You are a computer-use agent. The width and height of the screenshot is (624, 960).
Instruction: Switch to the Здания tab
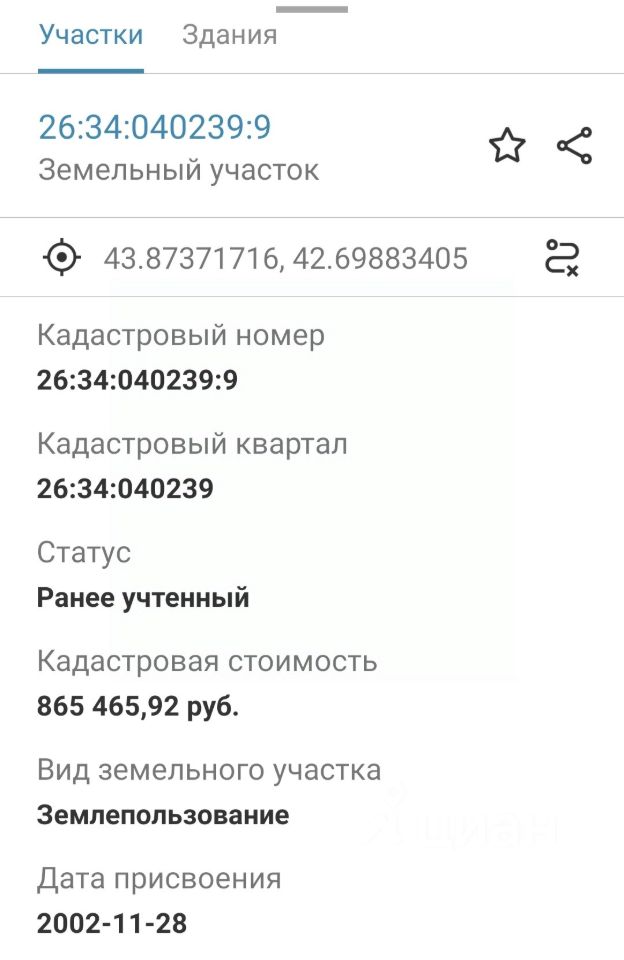pos(229,36)
